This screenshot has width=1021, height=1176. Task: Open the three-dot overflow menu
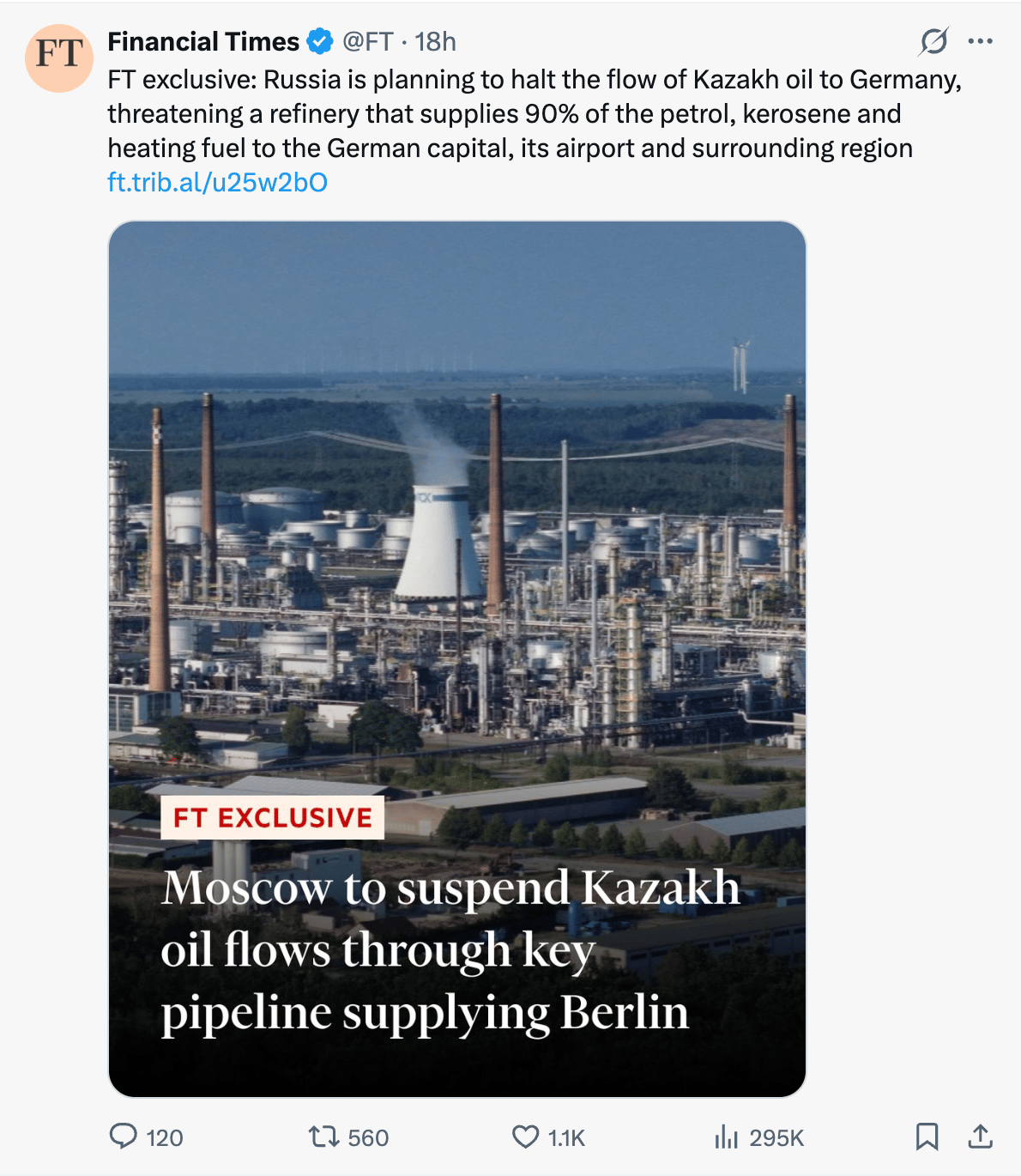point(980,41)
